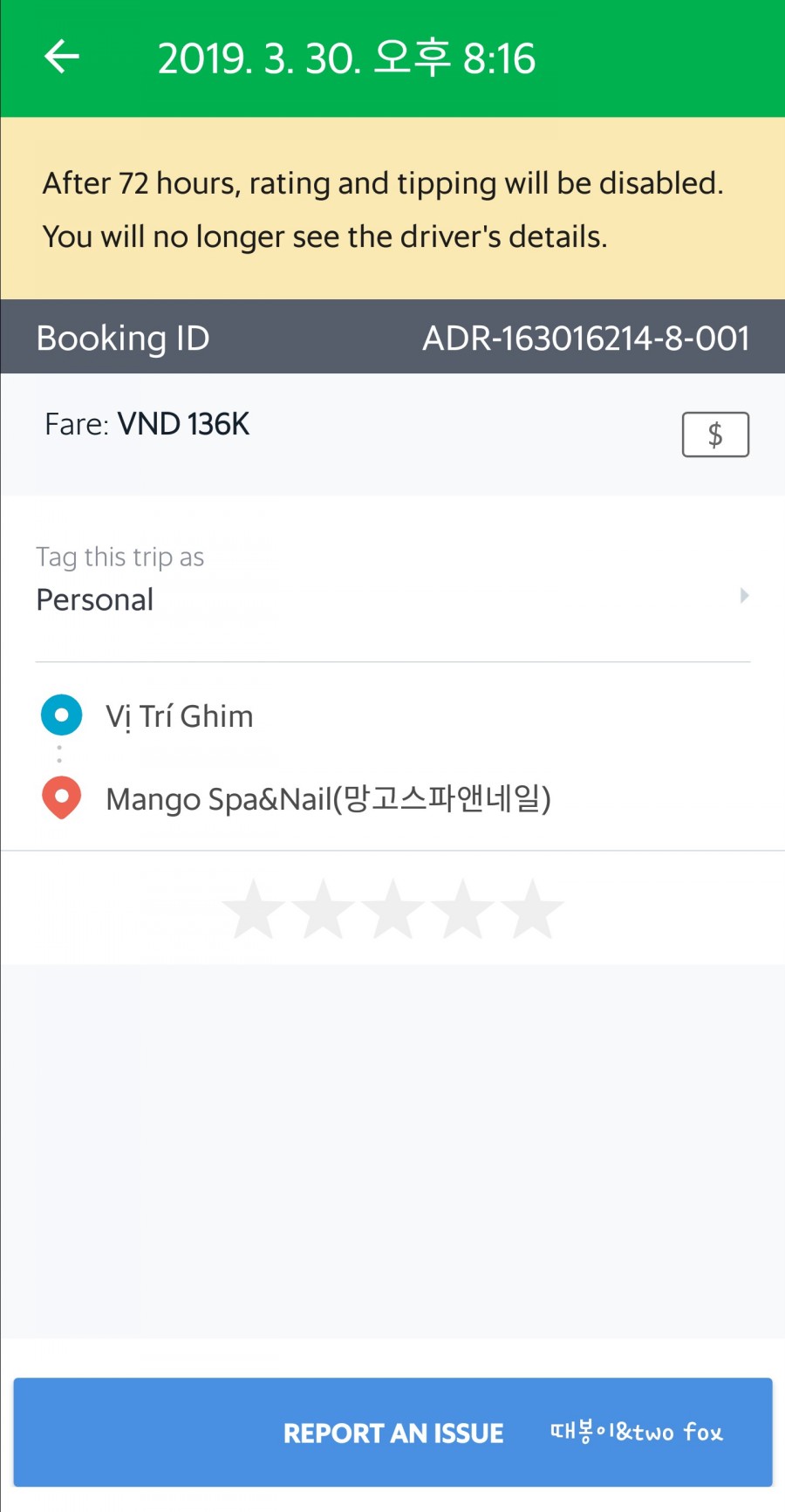The height and width of the screenshot is (1512, 785).
Task: Change the Personal trip tag
Action: click(x=392, y=598)
